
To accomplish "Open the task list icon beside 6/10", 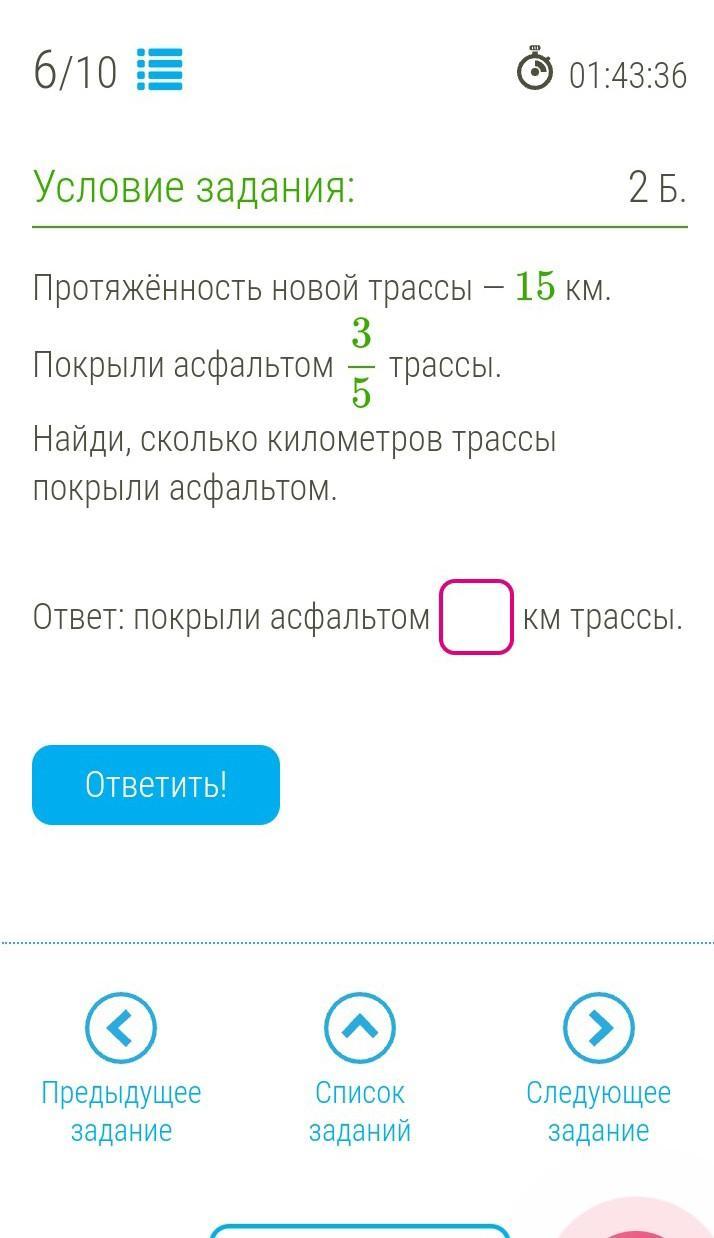I will coord(159,70).
